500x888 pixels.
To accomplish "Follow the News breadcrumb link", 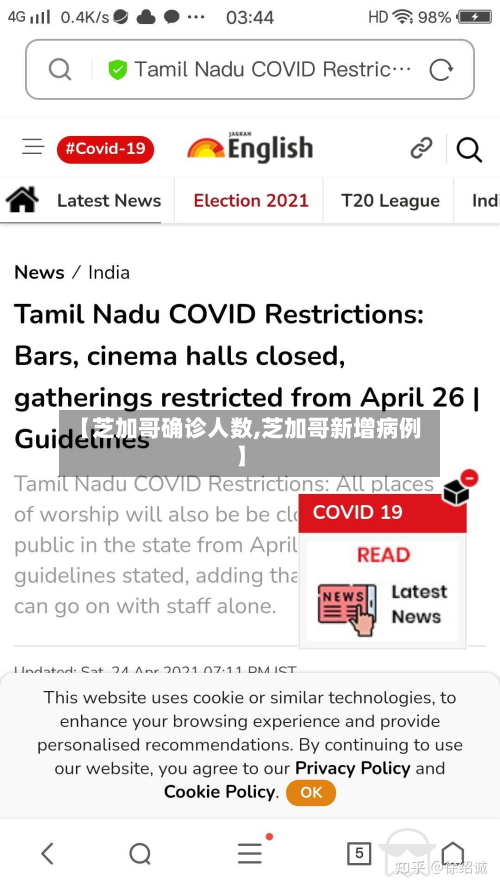I will (39, 272).
